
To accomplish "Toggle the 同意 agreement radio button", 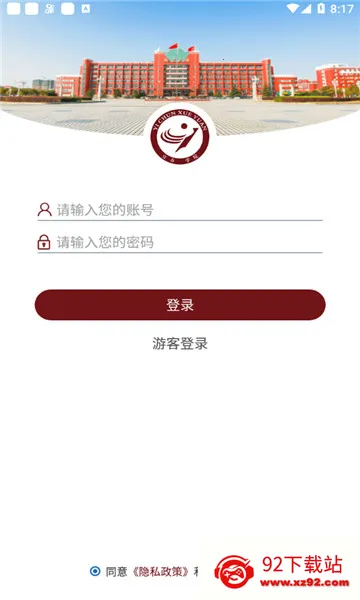I will pos(95,571).
